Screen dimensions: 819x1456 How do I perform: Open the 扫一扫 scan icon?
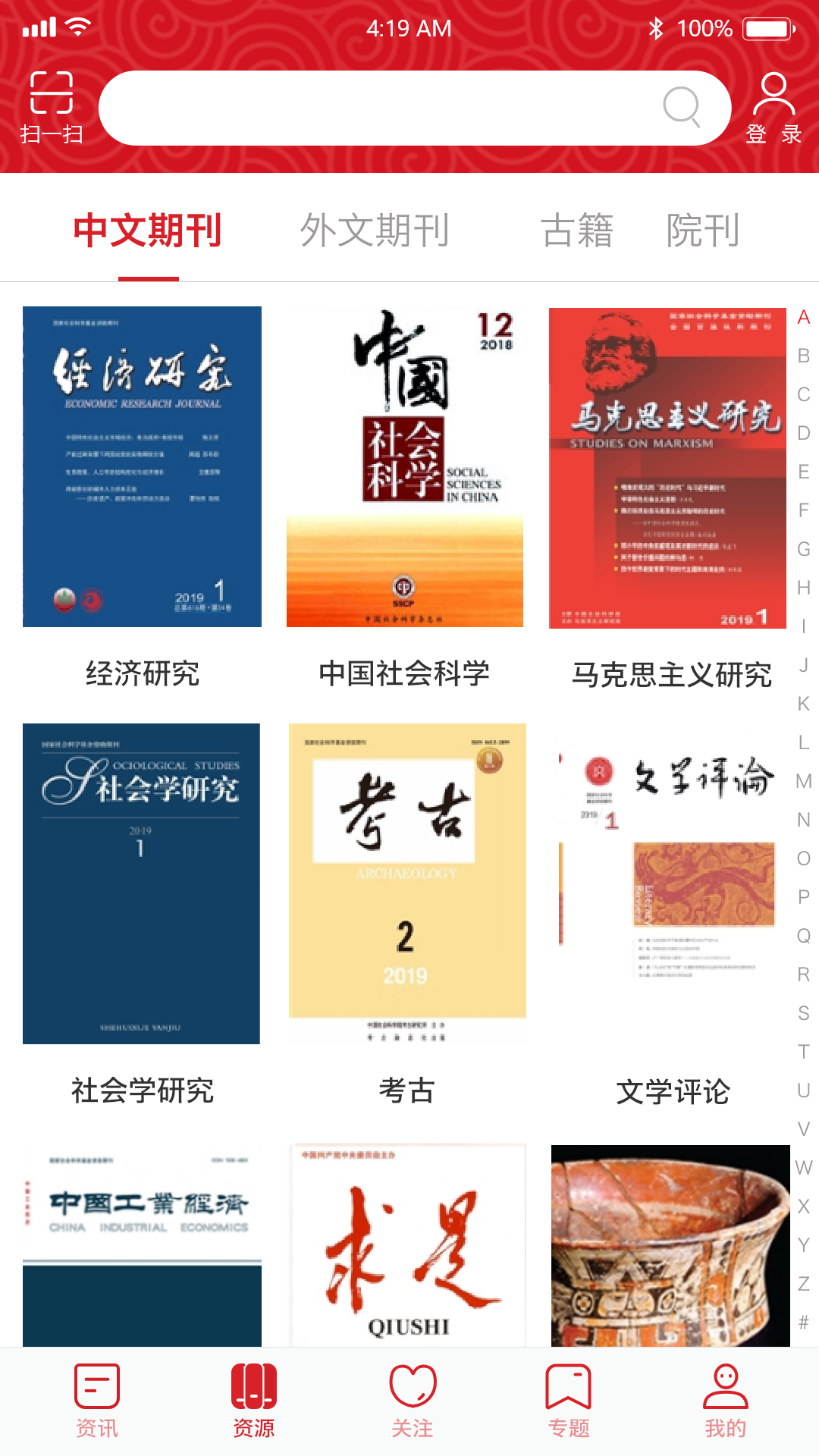point(51,106)
